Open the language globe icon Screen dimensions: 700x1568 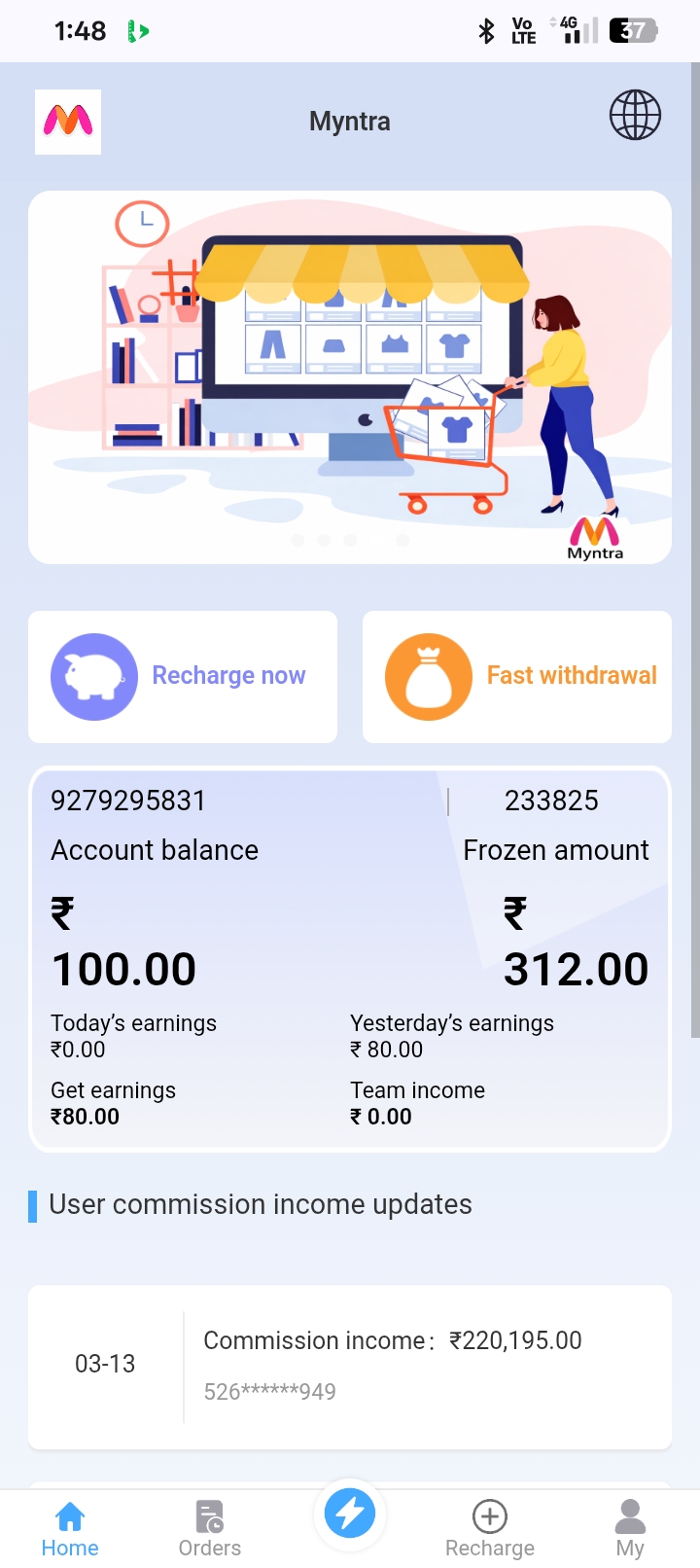click(635, 116)
